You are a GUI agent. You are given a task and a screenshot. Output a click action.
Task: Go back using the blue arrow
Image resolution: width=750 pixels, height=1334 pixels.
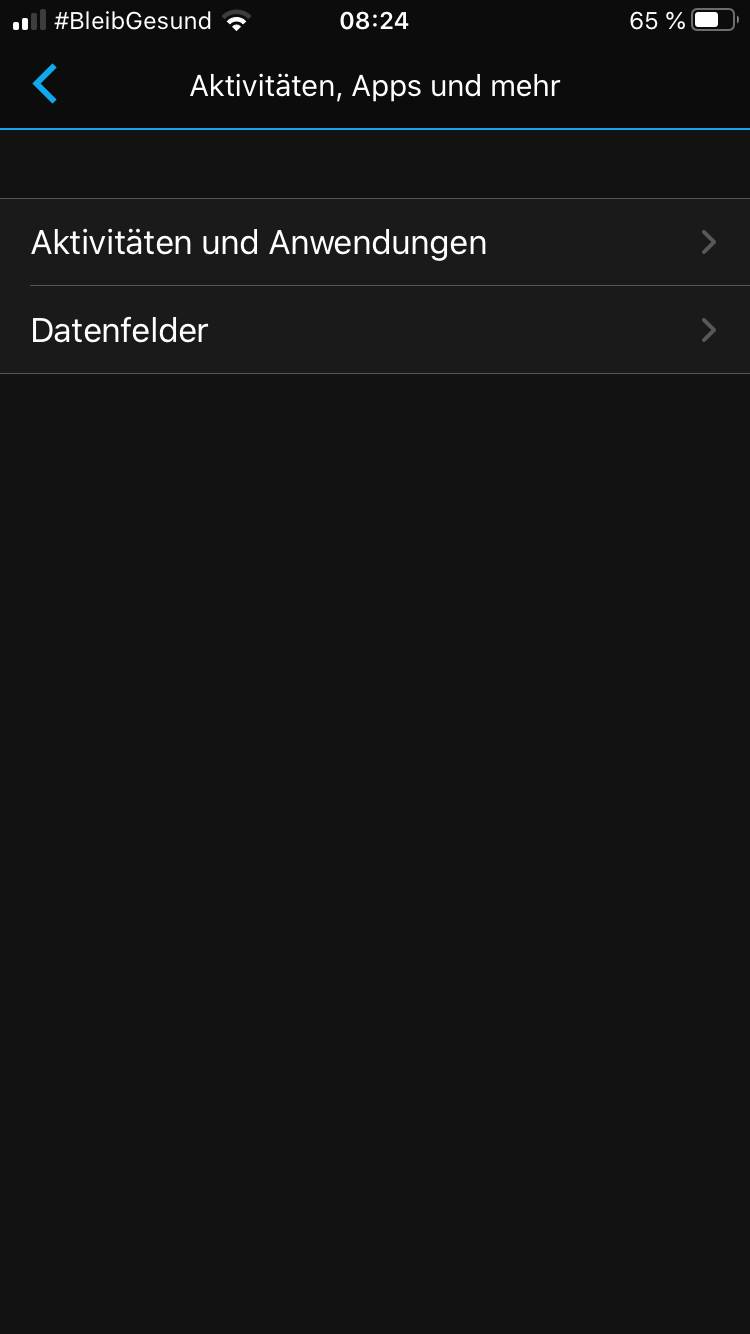tap(45, 85)
